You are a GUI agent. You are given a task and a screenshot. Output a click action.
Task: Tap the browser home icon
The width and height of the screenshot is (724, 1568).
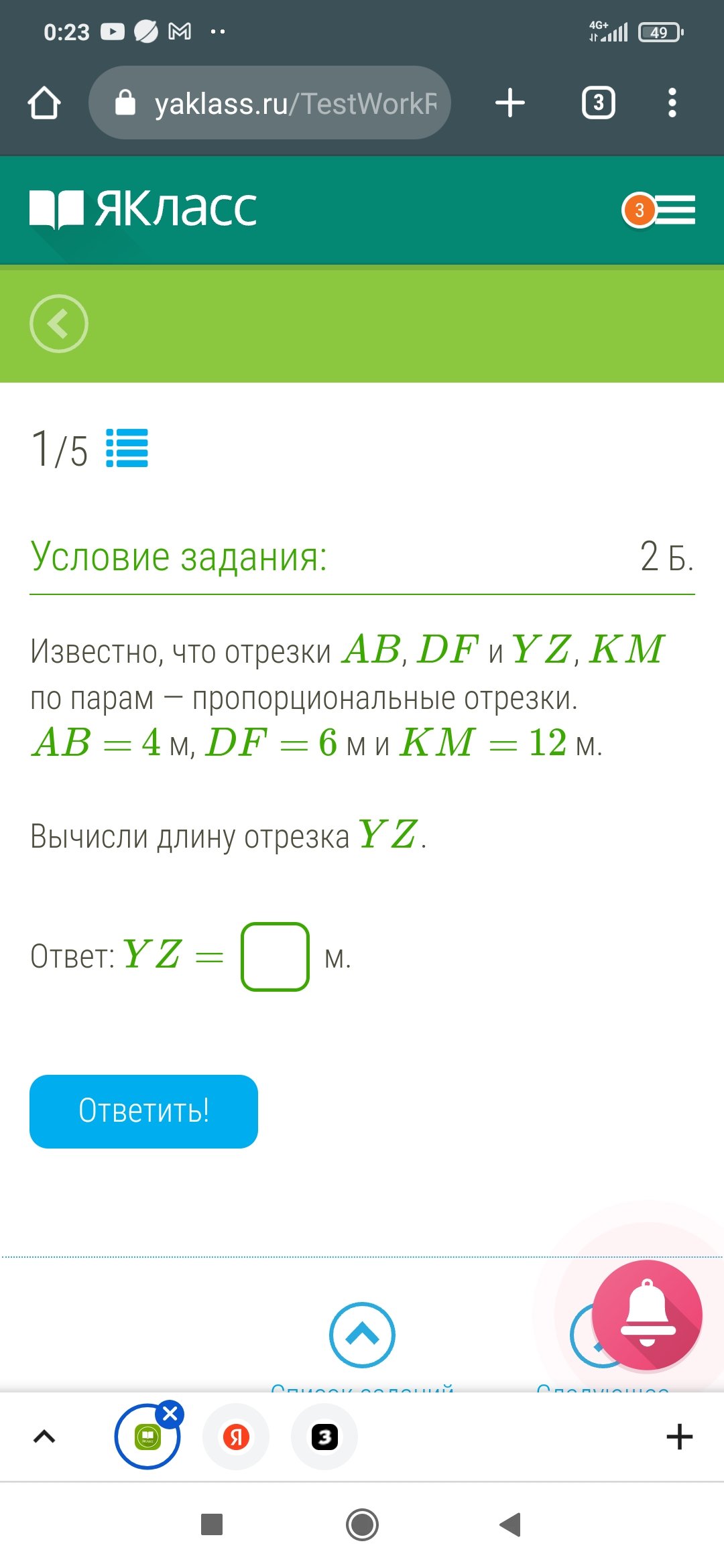coord(44,103)
